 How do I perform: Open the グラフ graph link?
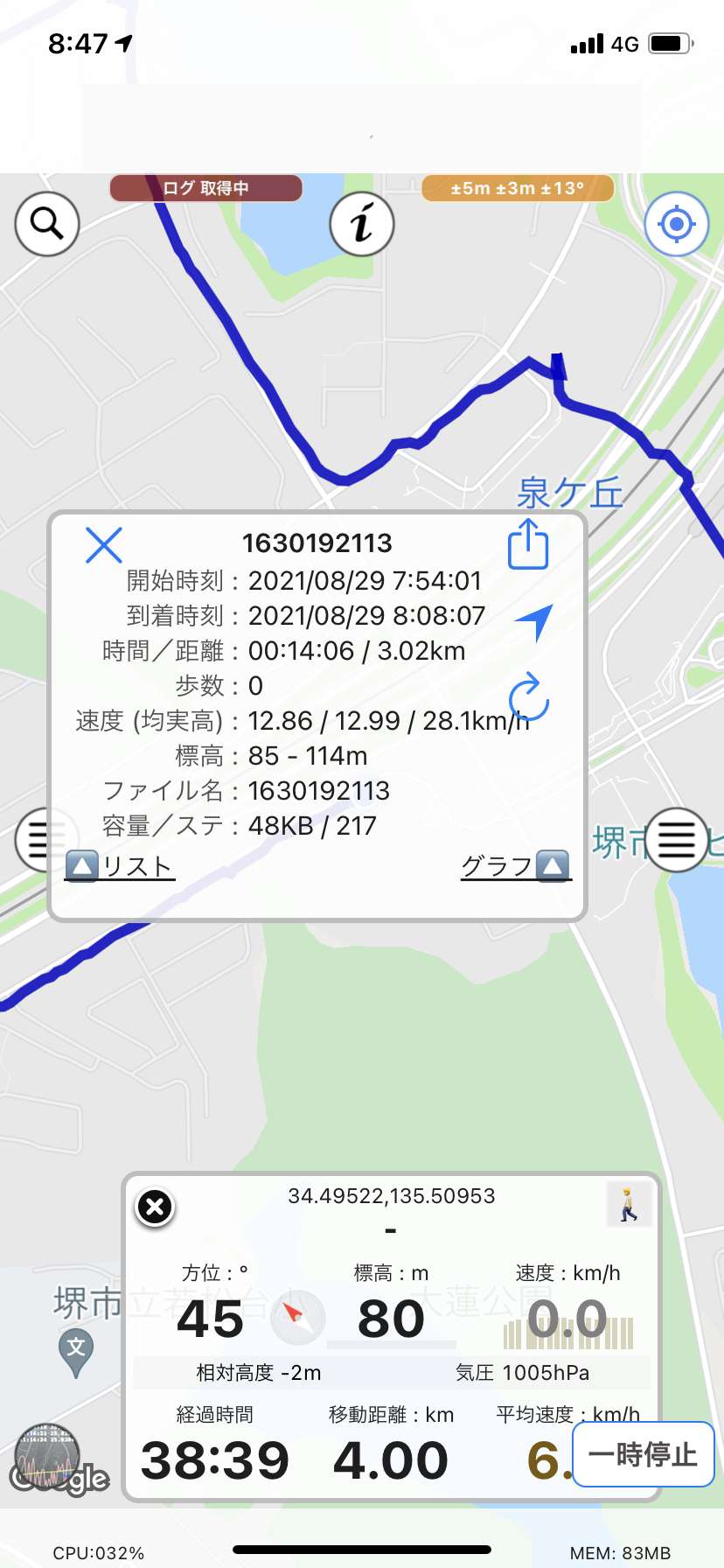tap(516, 866)
